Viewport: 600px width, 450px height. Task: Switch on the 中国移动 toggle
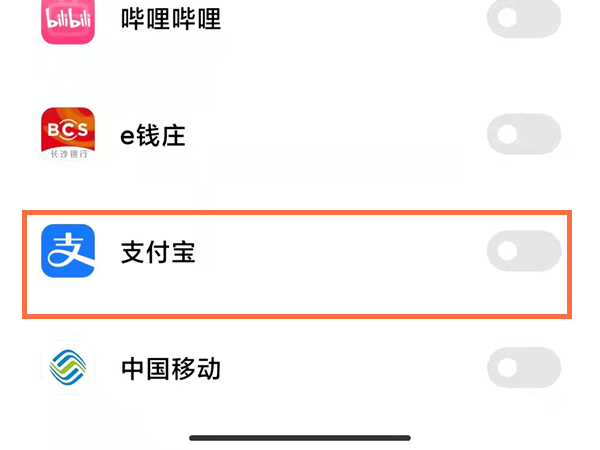524,368
